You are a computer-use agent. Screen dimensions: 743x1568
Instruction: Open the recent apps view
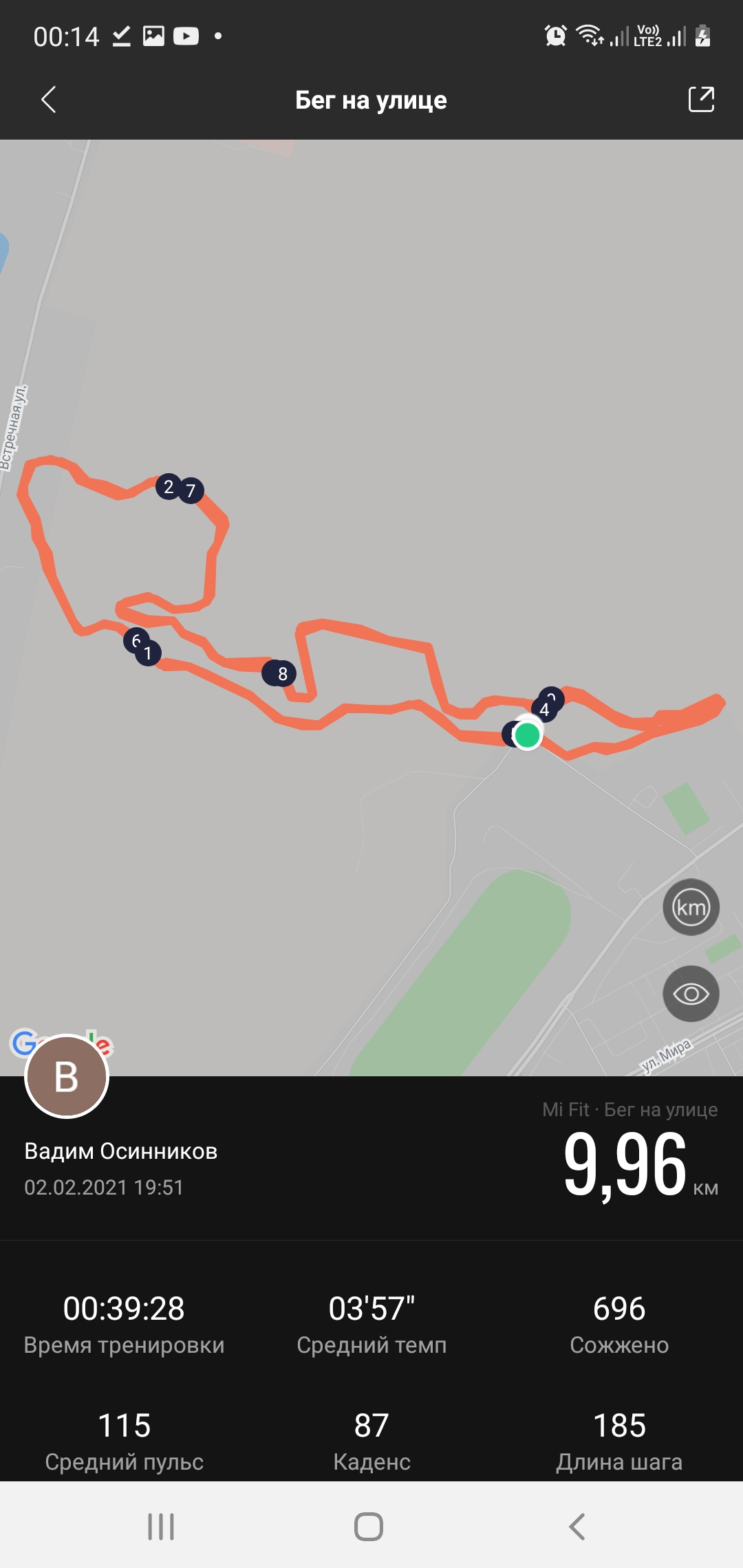pyautogui.click(x=161, y=1526)
